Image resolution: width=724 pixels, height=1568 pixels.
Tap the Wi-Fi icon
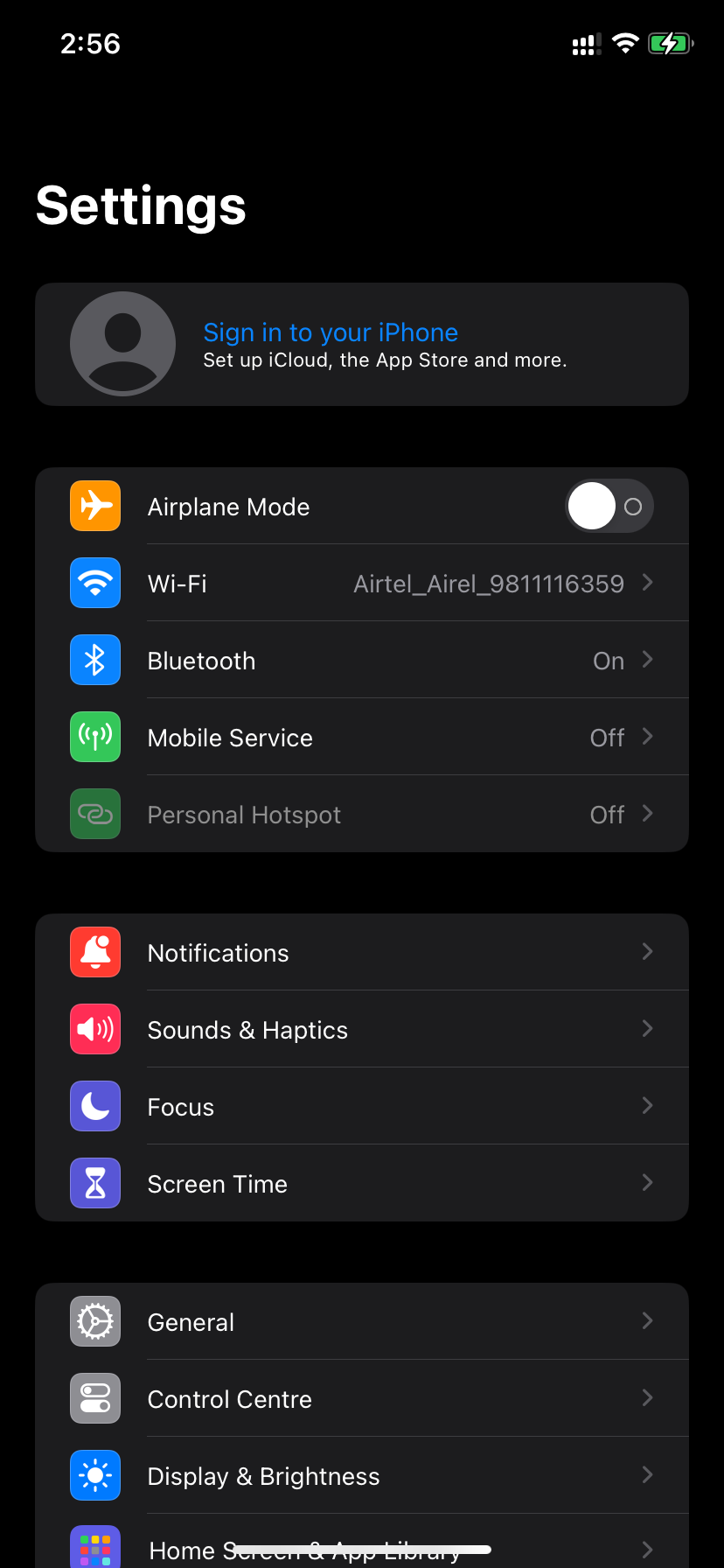pyautogui.click(x=94, y=583)
